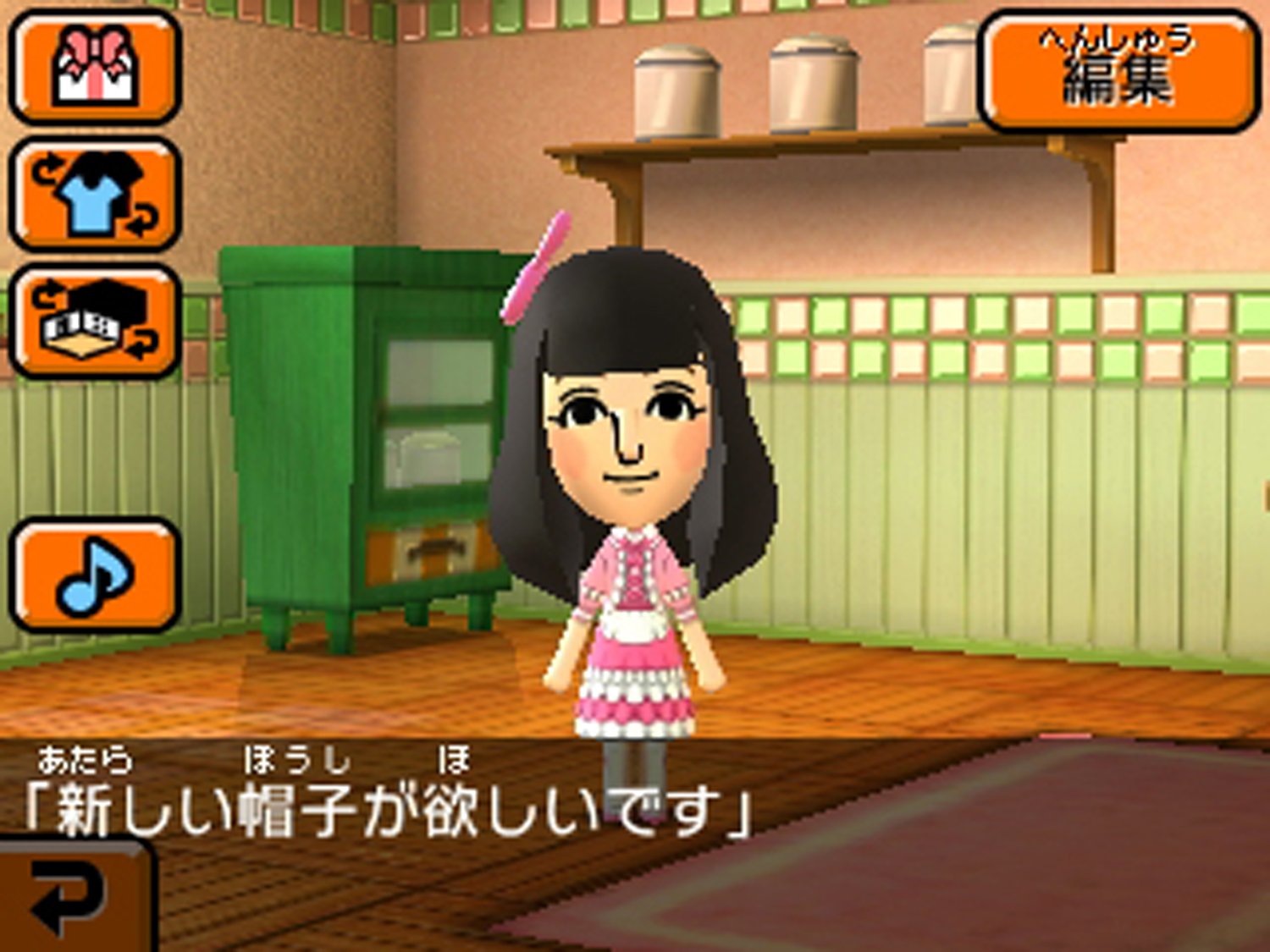Change the room interior
This screenshot has width=1270, height=952.
[x=95, y=322]
